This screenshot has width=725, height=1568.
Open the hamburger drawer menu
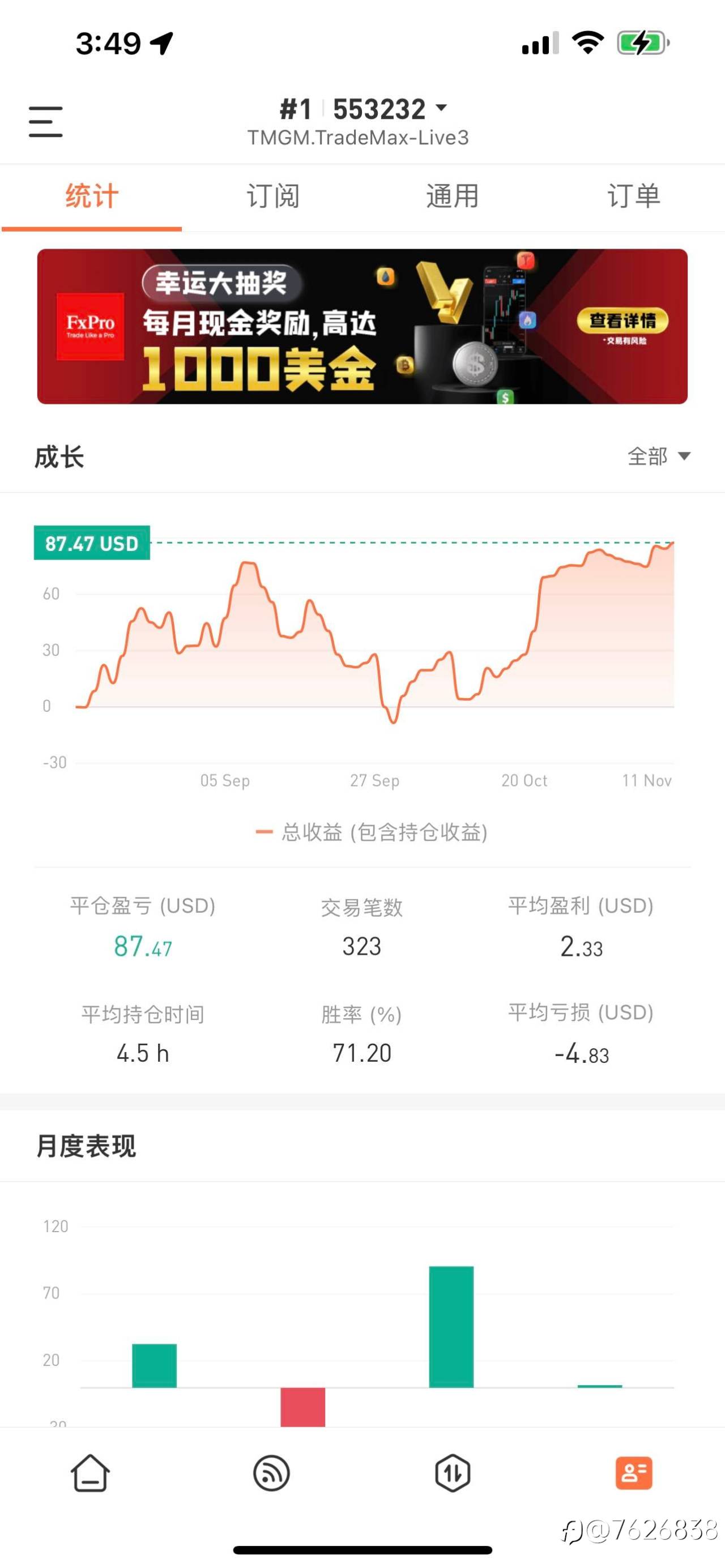click(x=46, y=122)
